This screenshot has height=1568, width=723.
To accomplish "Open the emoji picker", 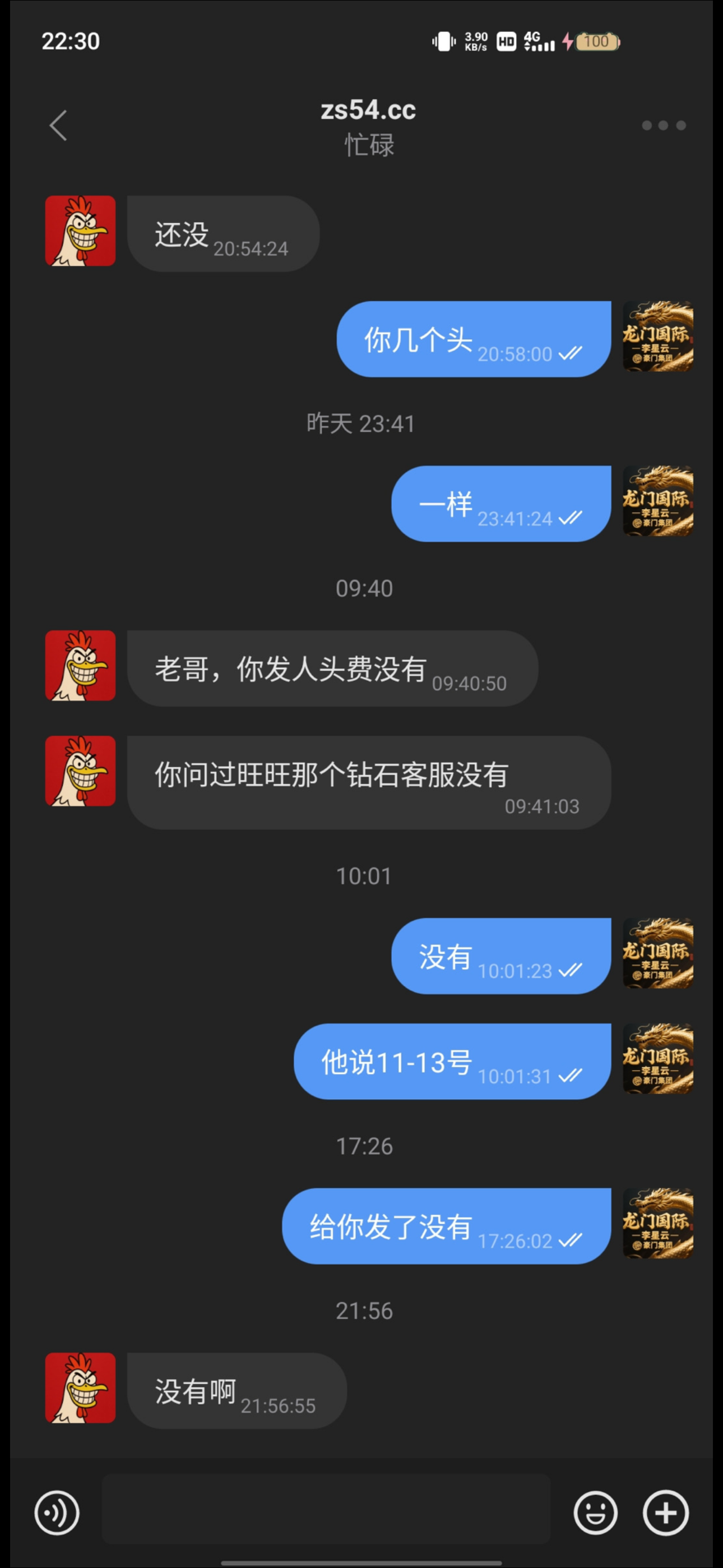I will (595, 1512).
